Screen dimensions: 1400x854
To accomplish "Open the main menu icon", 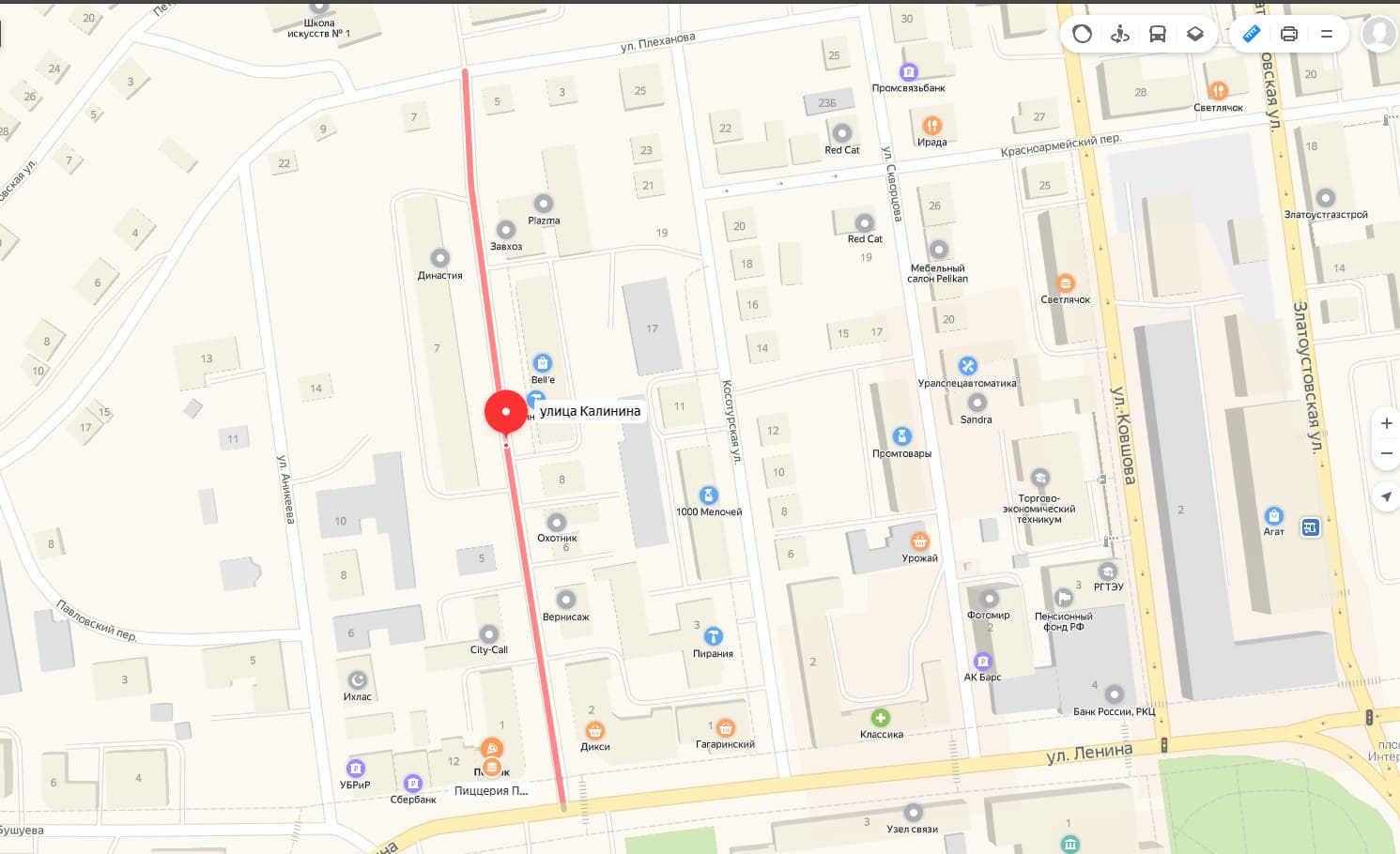I will pyautogui.click(x=1327, y=34).
